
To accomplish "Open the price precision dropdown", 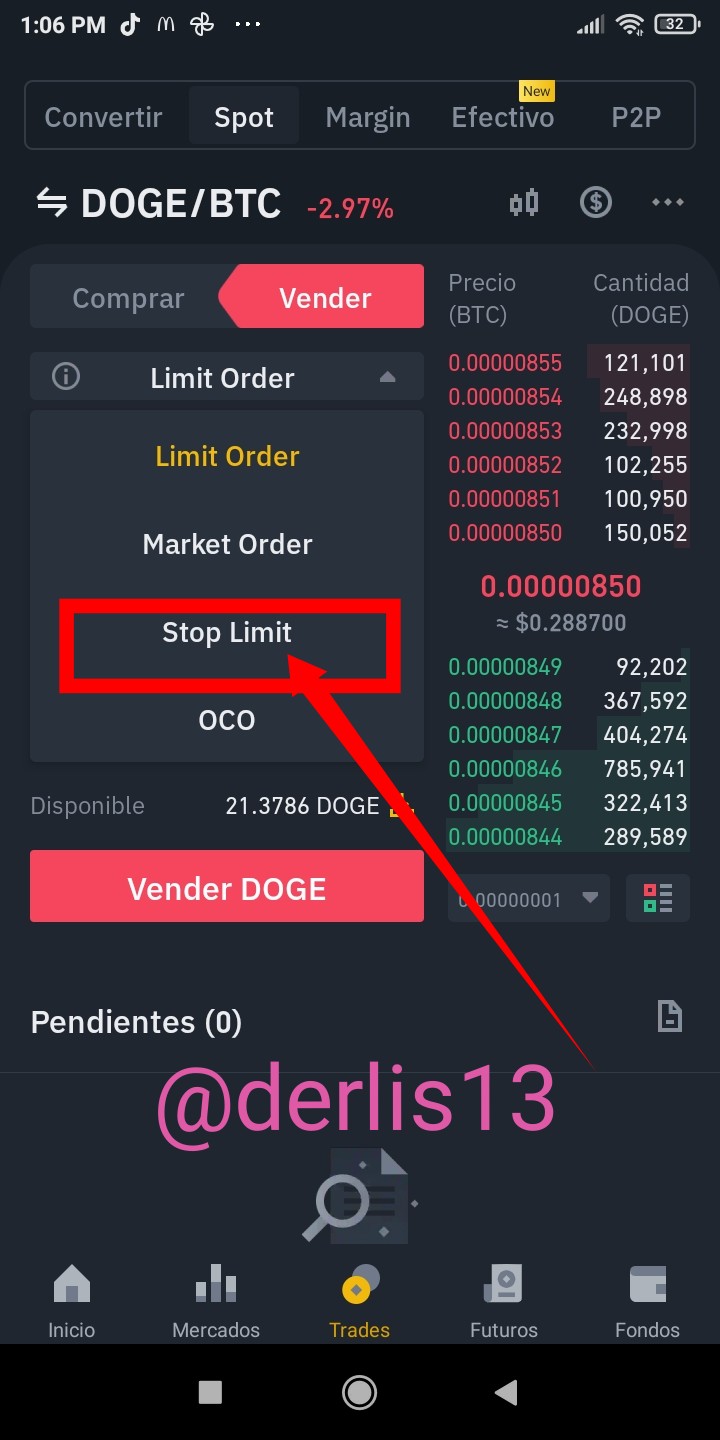I will point(528,898).
